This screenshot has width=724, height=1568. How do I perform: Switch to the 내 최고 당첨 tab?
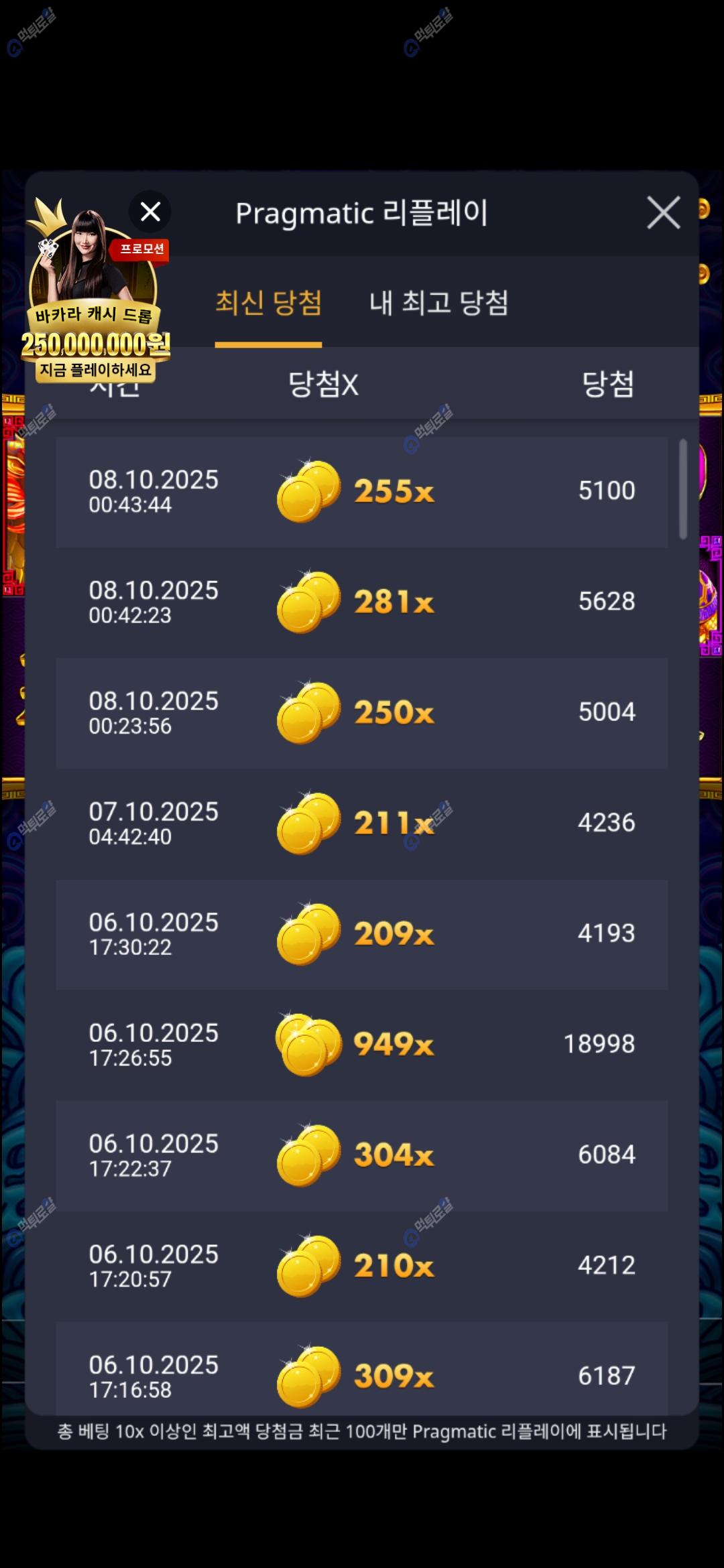pyautogui.click(x=438, y=303)
